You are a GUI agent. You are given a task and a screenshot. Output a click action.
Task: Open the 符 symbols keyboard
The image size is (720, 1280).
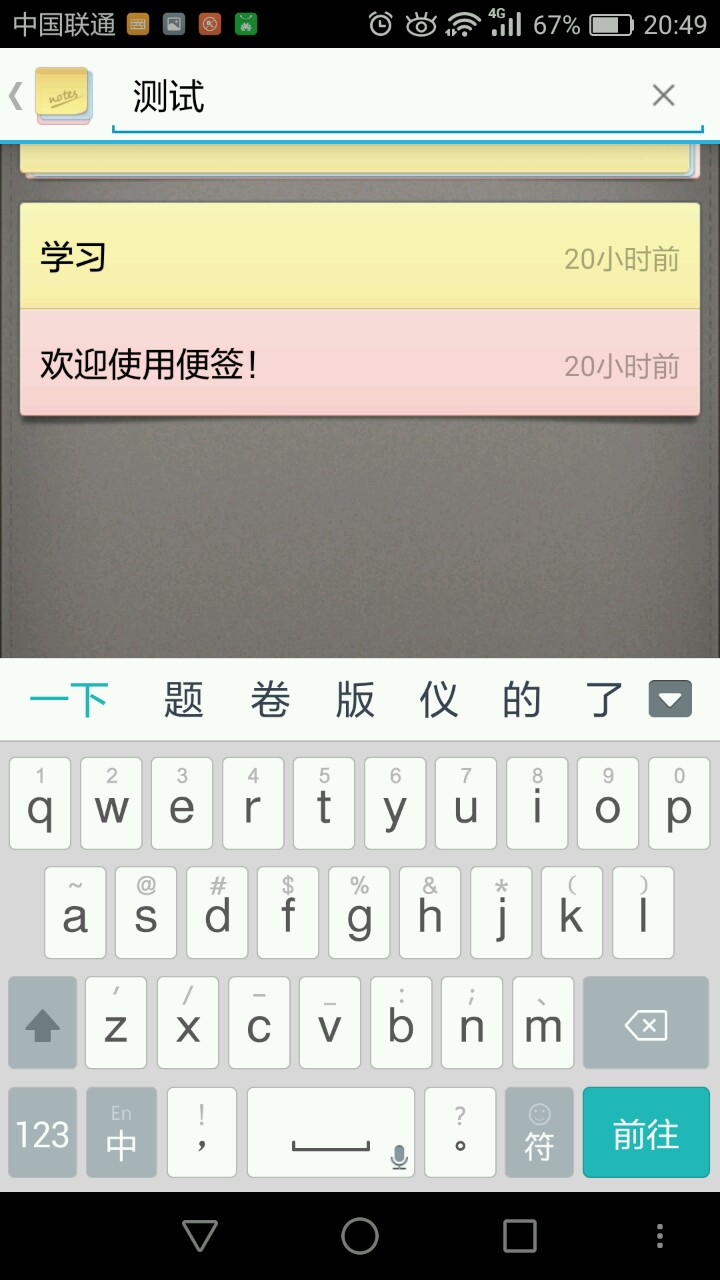click(x=539, y=1133)
